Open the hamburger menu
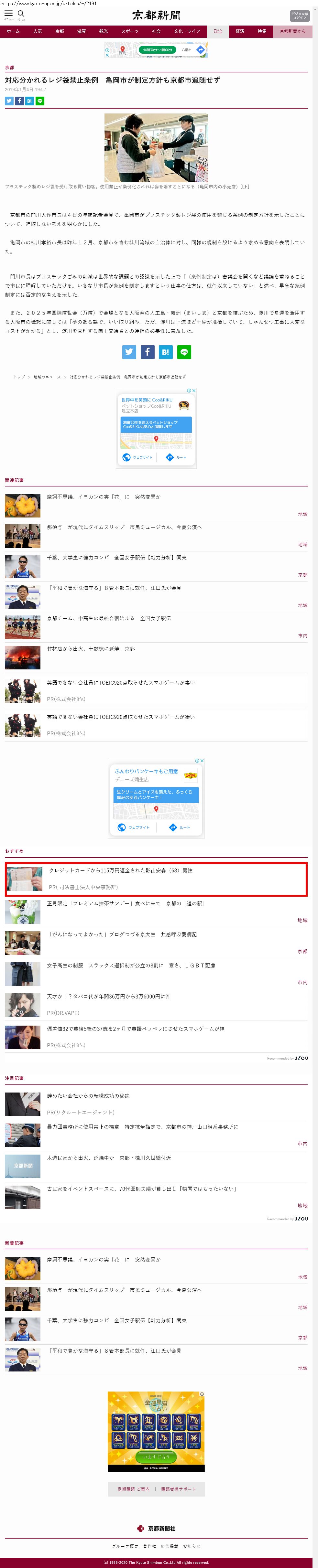 (x=8, y=13)
